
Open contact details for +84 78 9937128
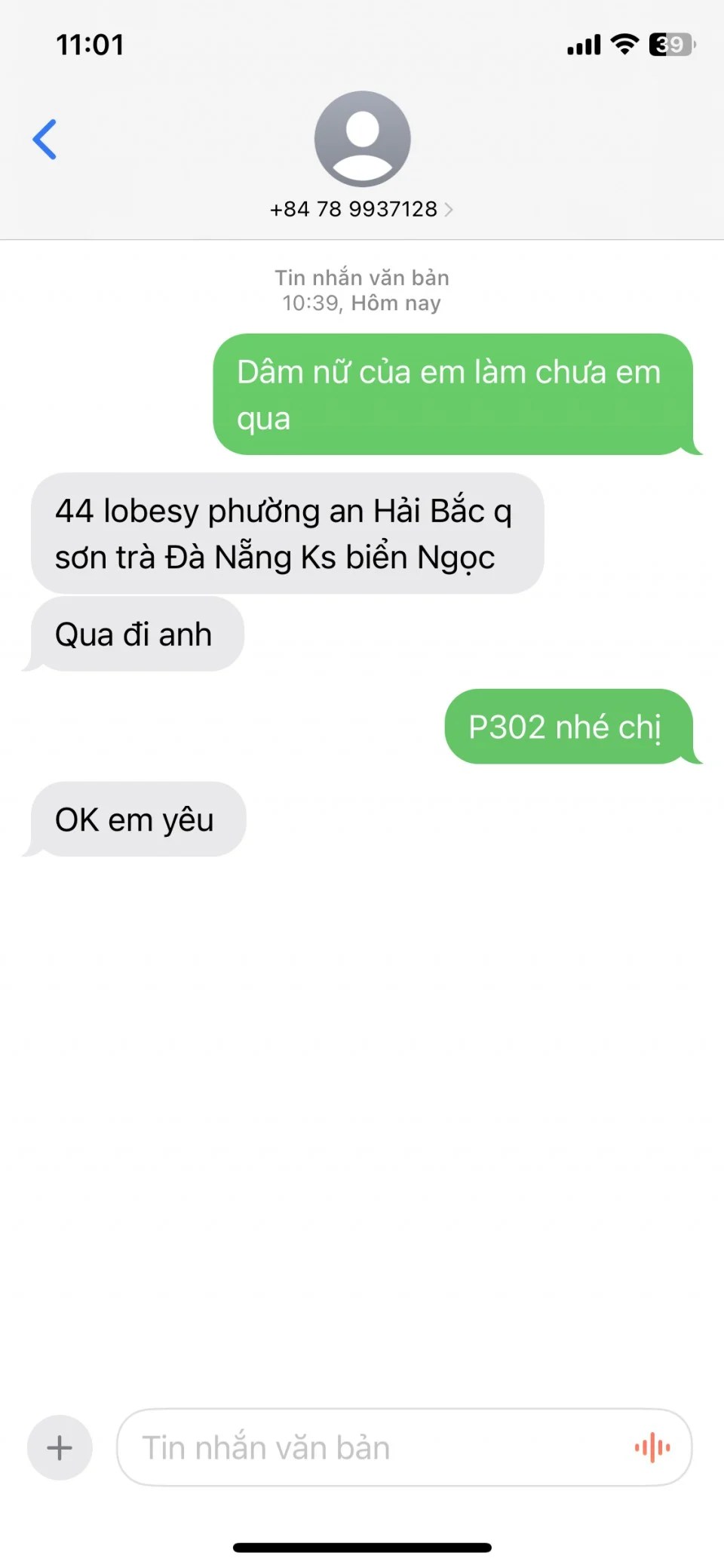361,209
